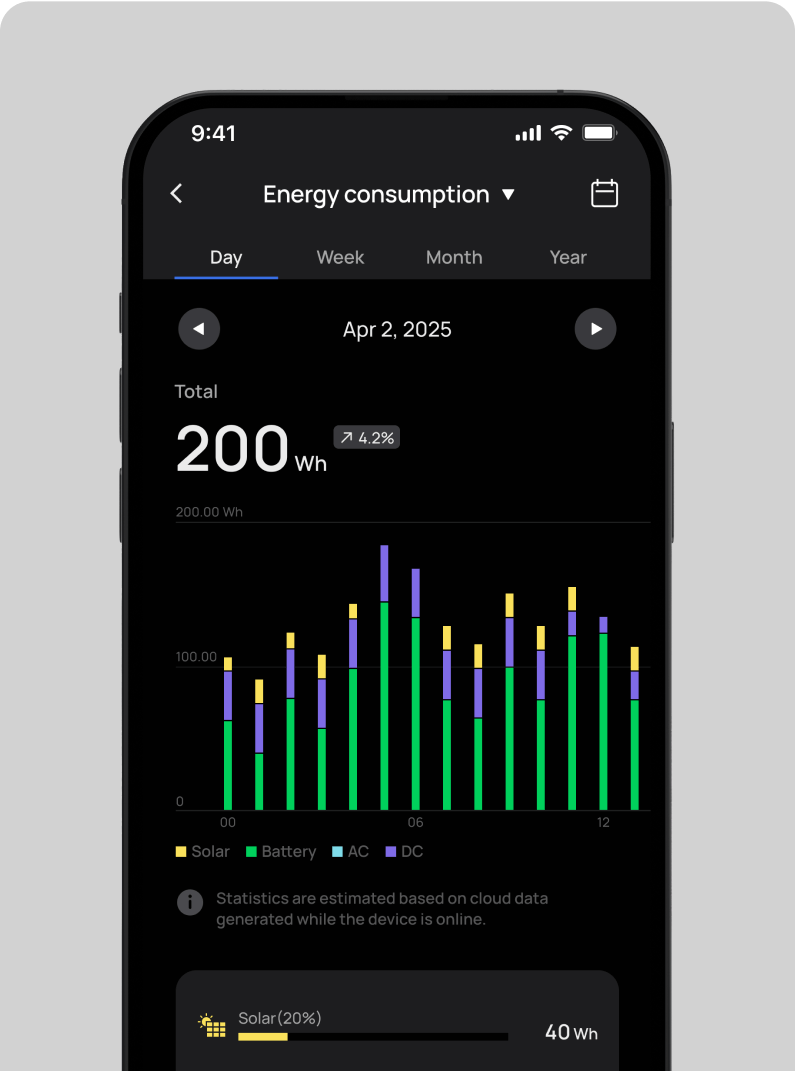This screenshot has width=795, height=1071.
Task: Open the calendar date picker
Action: pos(604,194)
